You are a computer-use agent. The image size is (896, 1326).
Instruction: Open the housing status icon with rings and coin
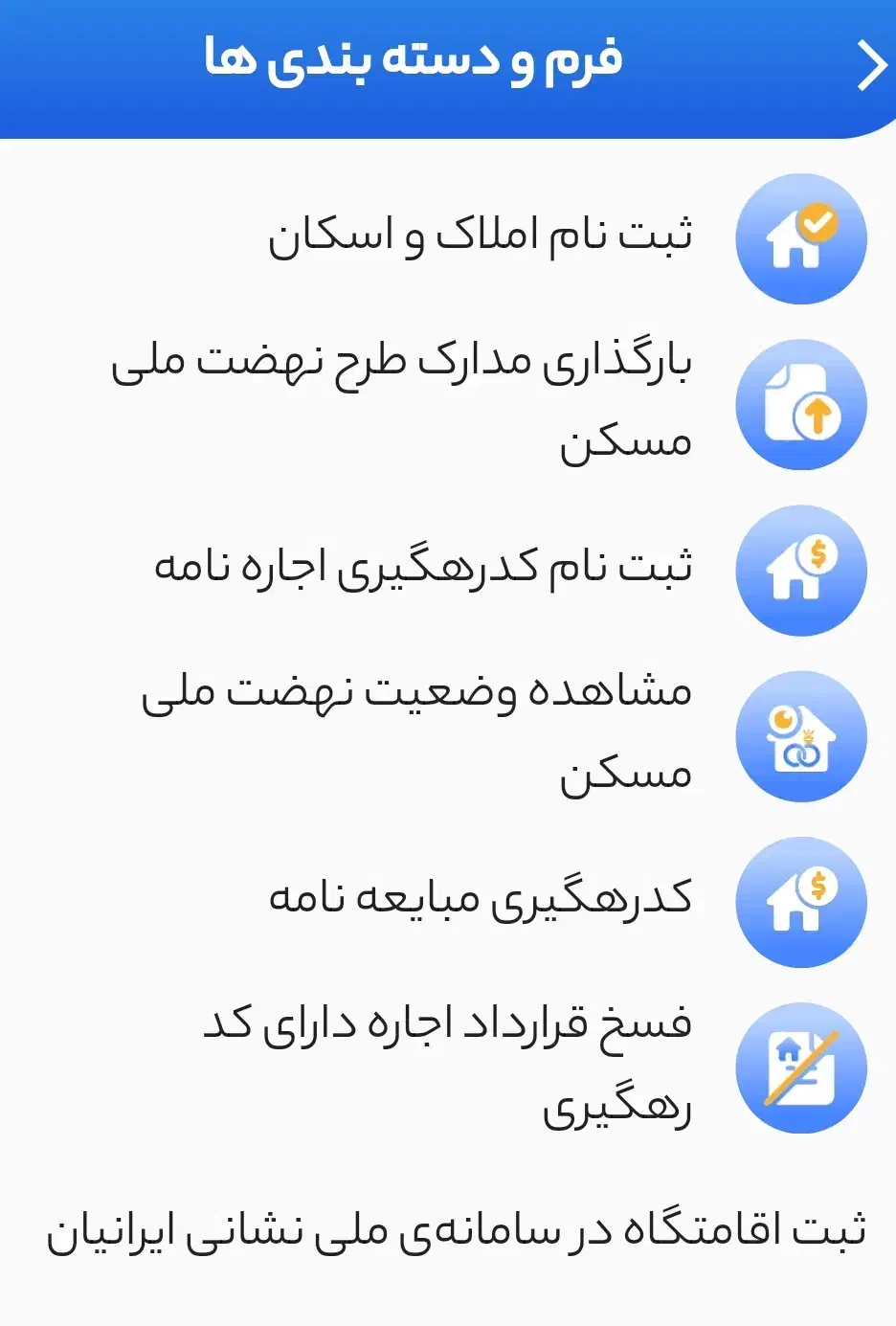pos(802,736)
